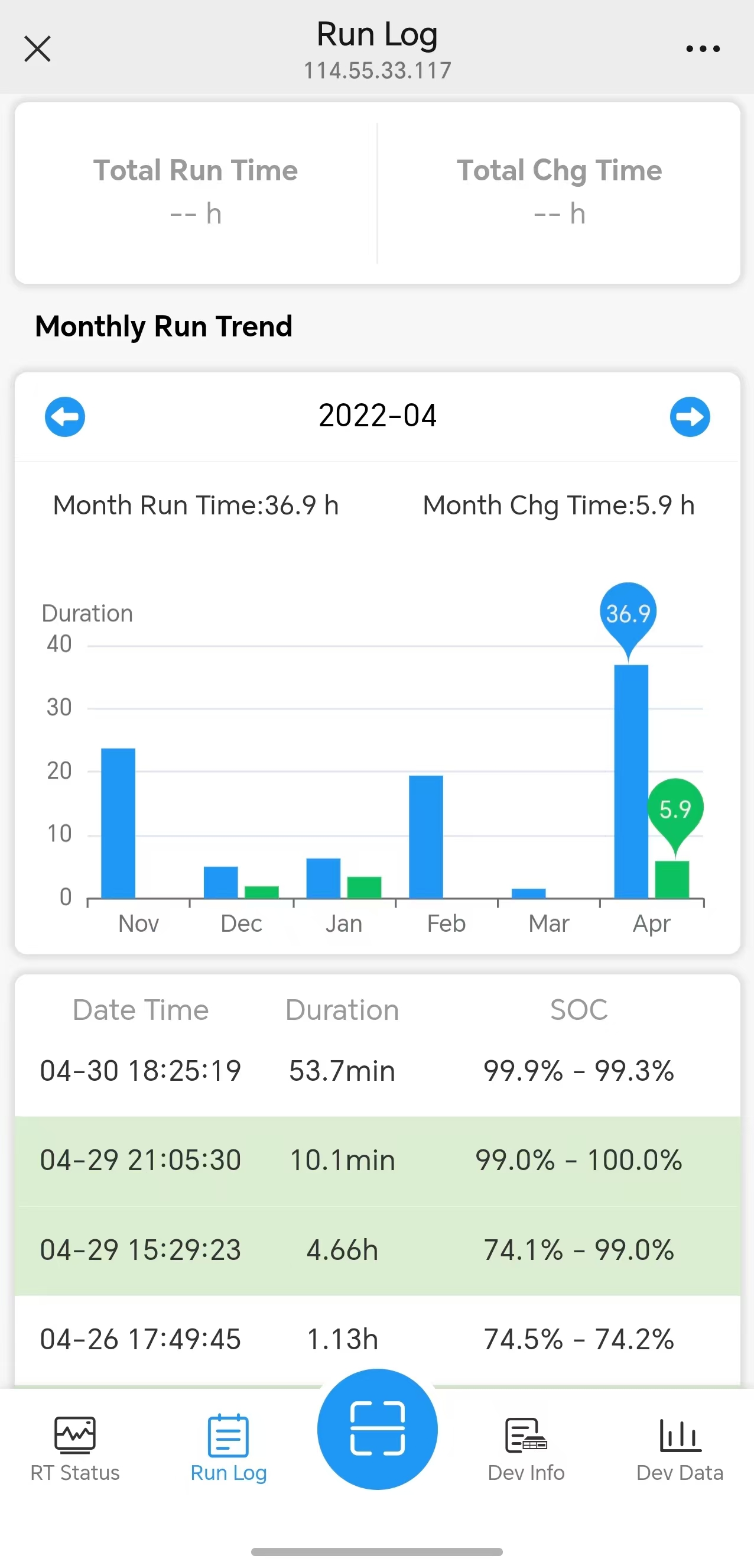Close the Run Log screen
This screenshot has height=1568, width=754.
pos(37,48)
